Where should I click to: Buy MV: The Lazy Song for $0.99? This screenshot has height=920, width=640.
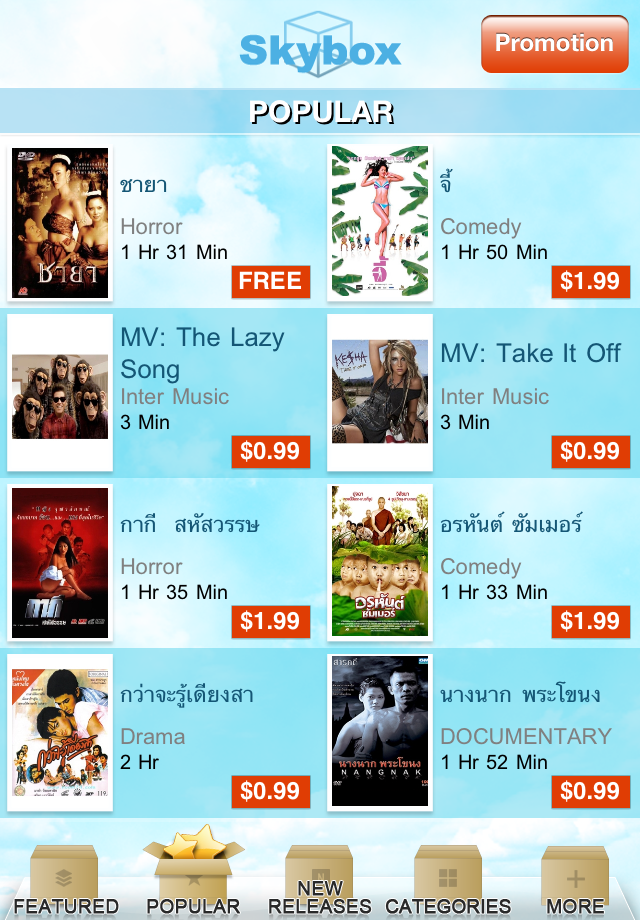270,451
